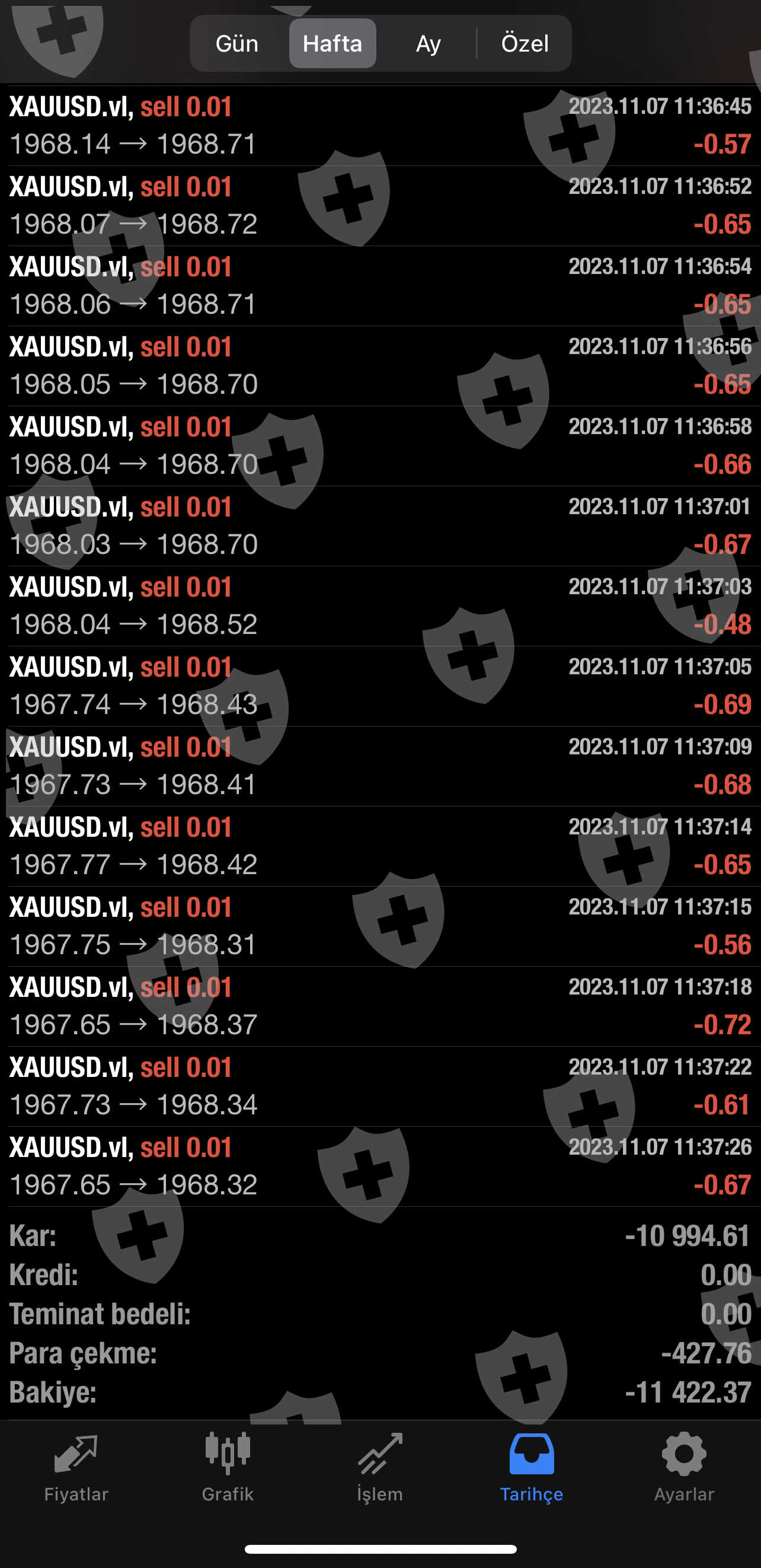Open Ayarlar settings tab

point(684,1467)
